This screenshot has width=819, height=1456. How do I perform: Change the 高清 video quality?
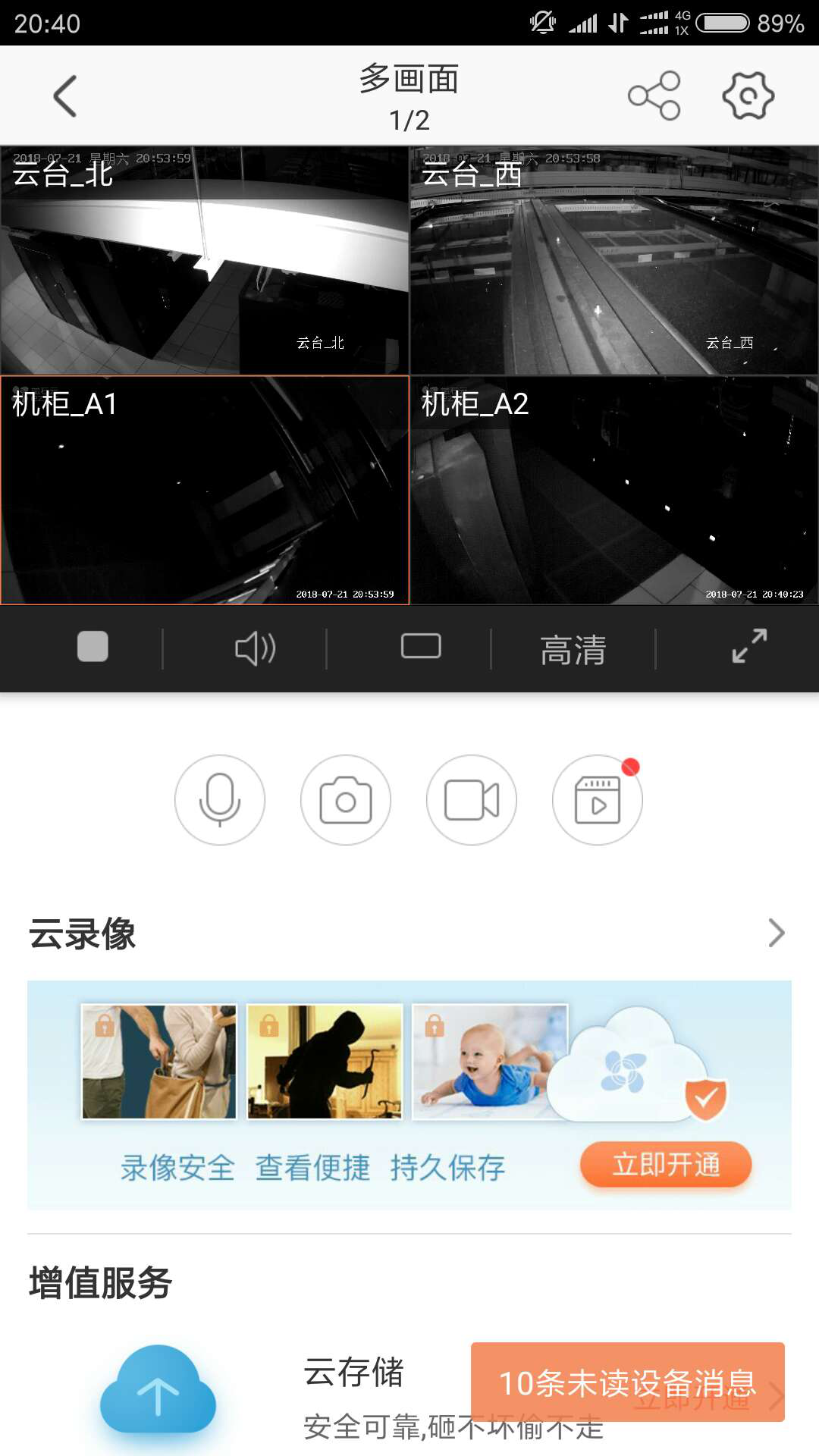pos(573,650)
